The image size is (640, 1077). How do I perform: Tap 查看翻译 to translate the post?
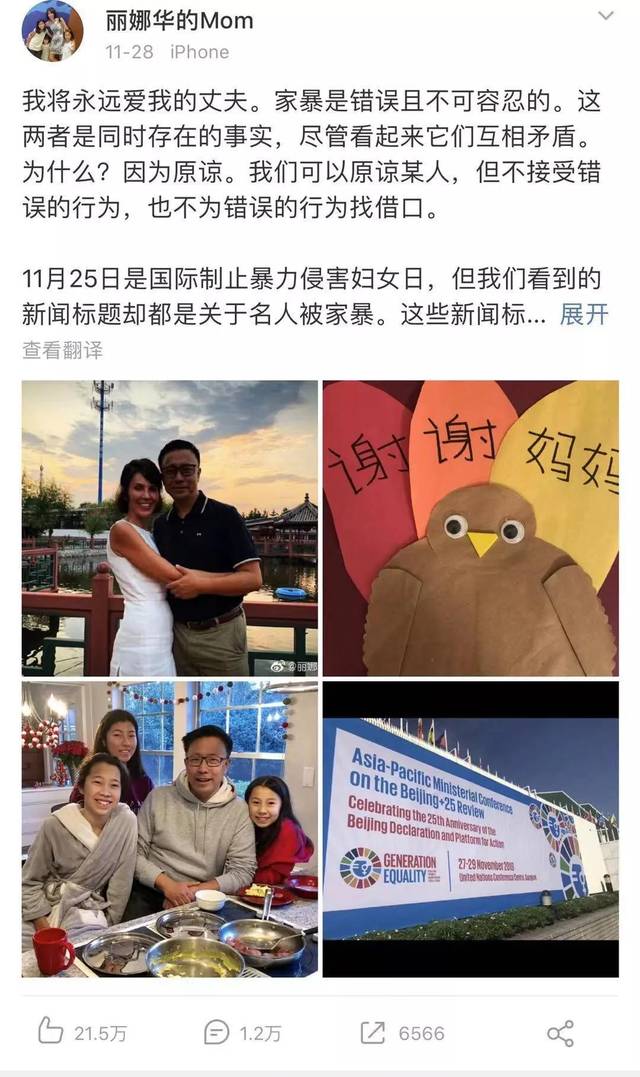point(62,350)
